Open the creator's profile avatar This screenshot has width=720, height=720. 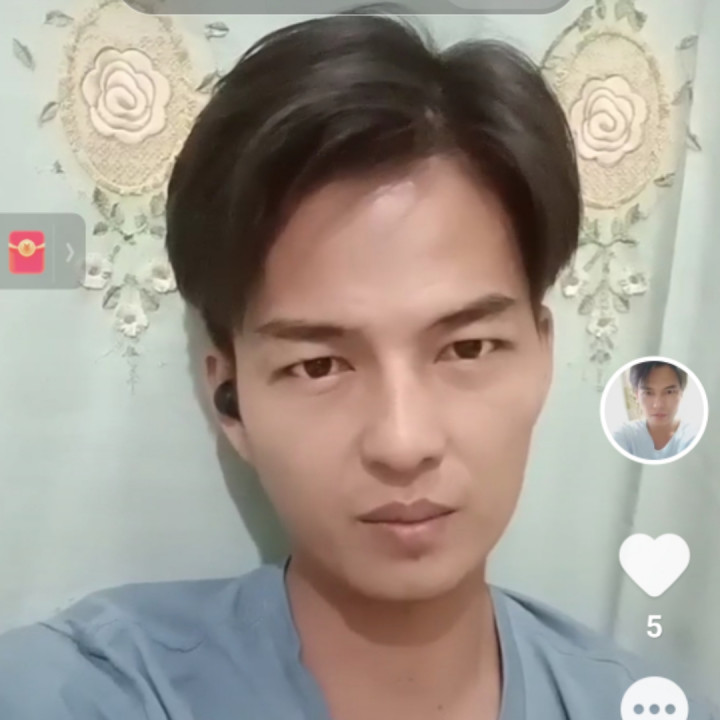[654, 410]
